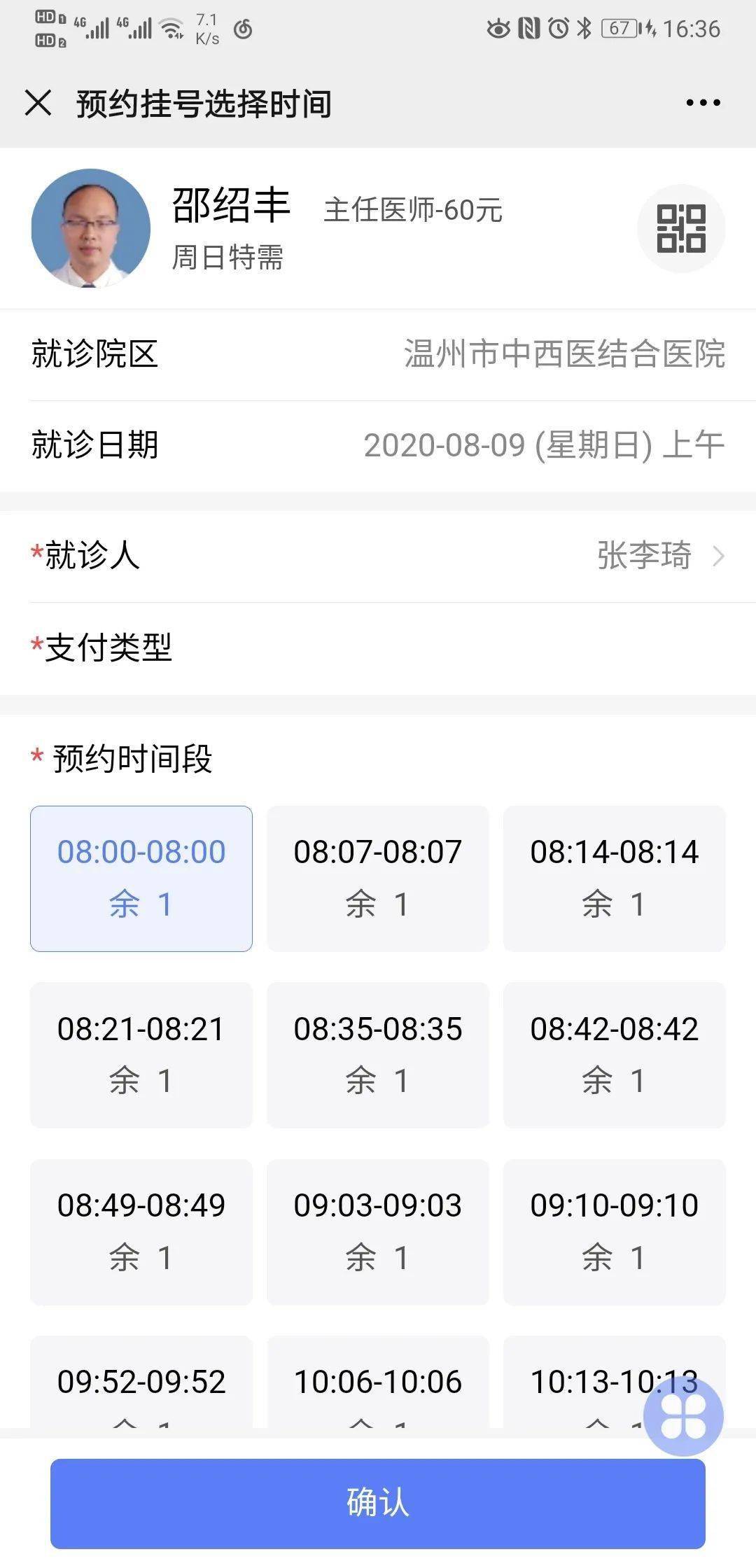The width and height of the screenshot is (756, 1568).
Task: Expand the 就诊人 patient selector
Action: click(378, 556)
